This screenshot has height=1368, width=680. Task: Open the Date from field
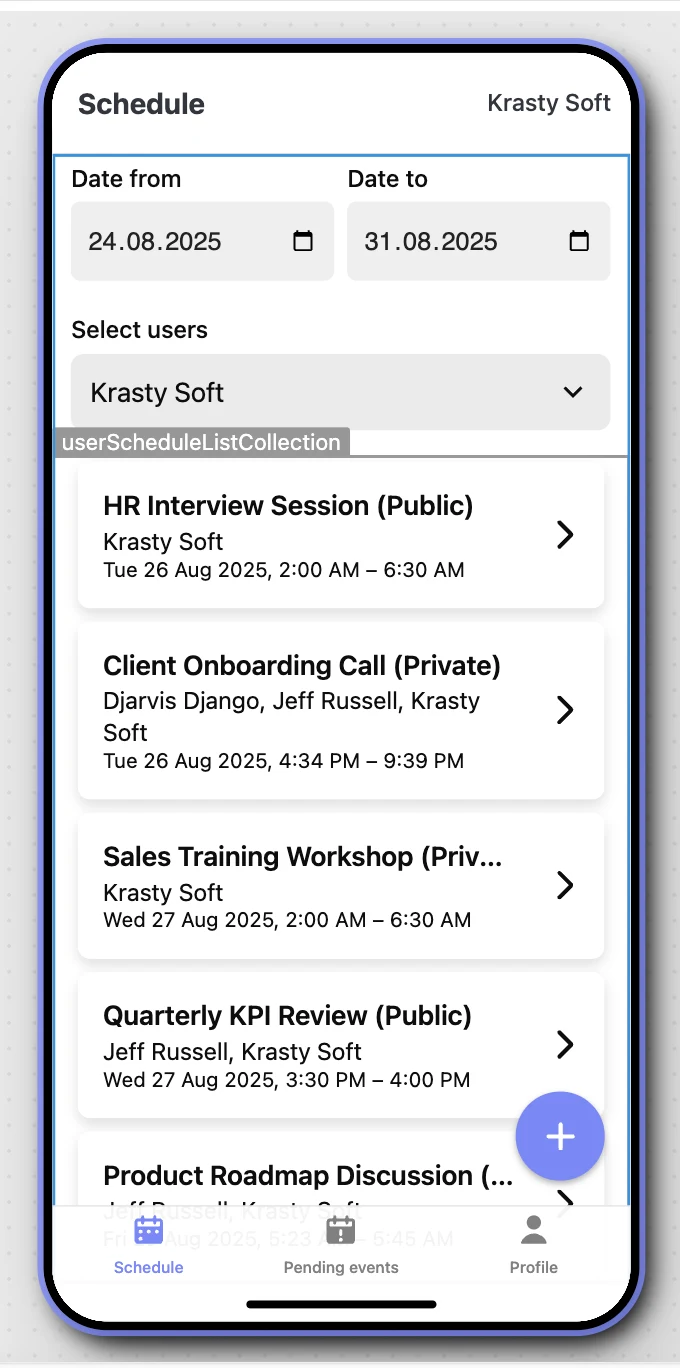coord(180,241)
